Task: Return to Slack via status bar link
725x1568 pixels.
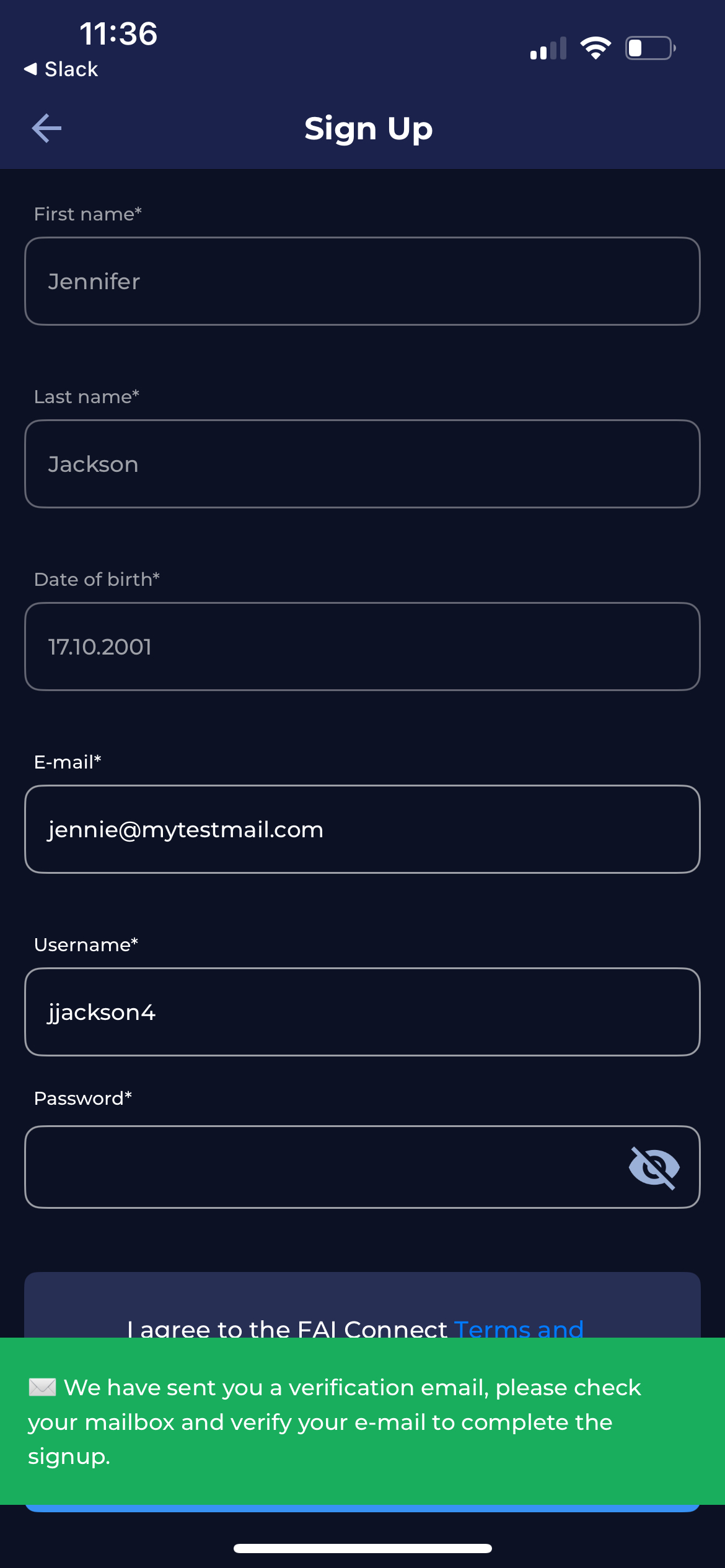Action: point(61,69)
